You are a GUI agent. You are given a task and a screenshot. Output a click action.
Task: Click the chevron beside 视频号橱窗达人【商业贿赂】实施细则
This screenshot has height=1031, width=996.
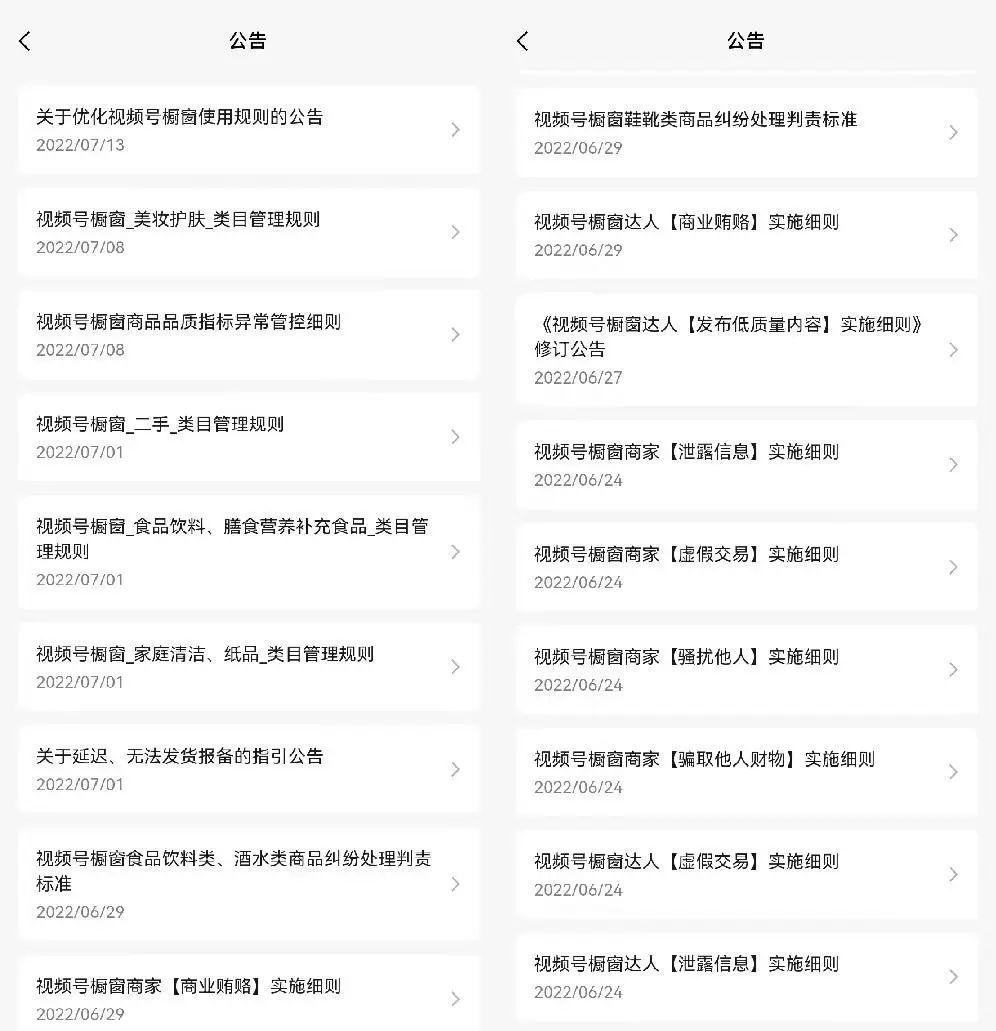click(x=953, y=235)
